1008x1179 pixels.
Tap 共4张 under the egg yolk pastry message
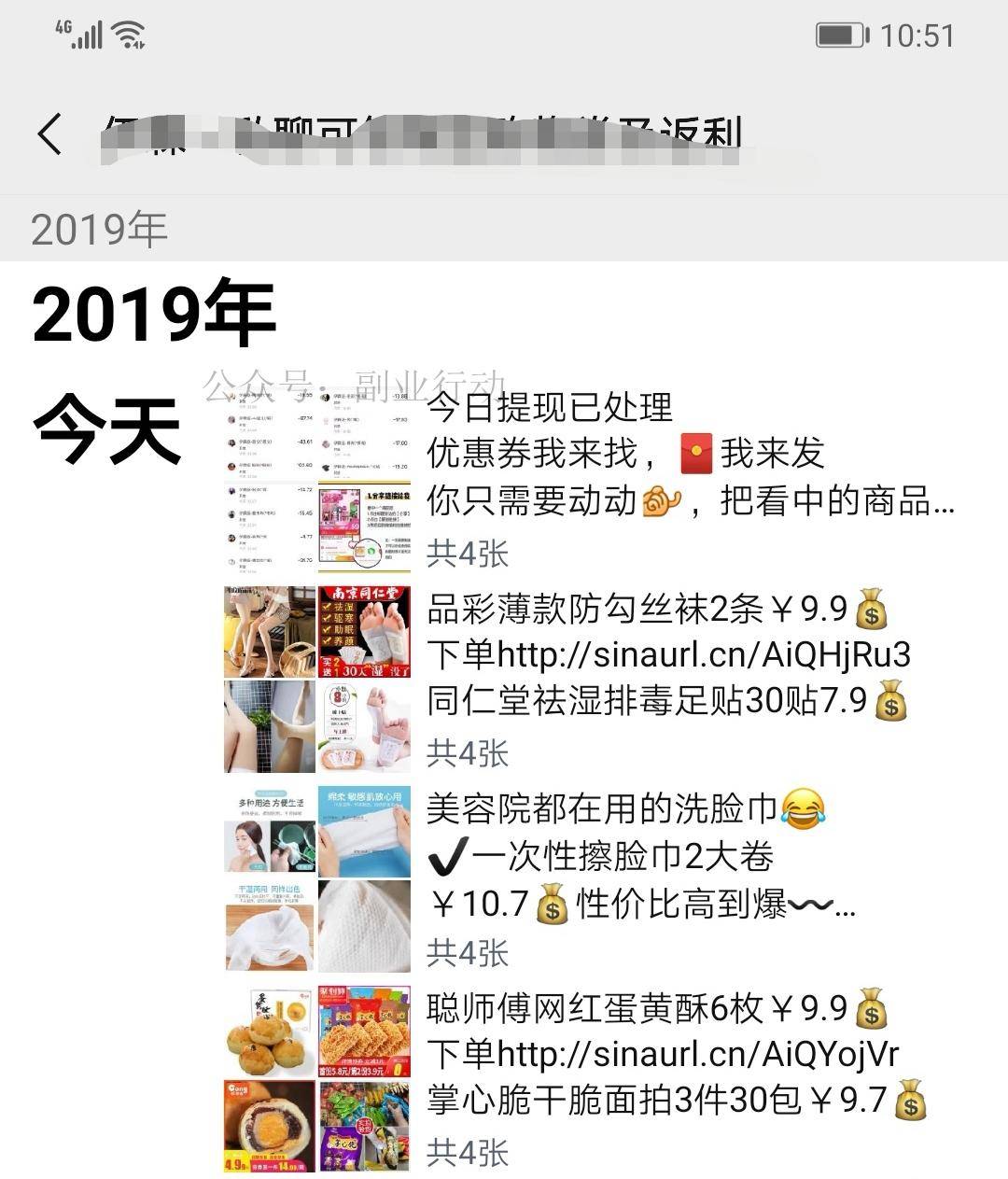pos(469,1154)
